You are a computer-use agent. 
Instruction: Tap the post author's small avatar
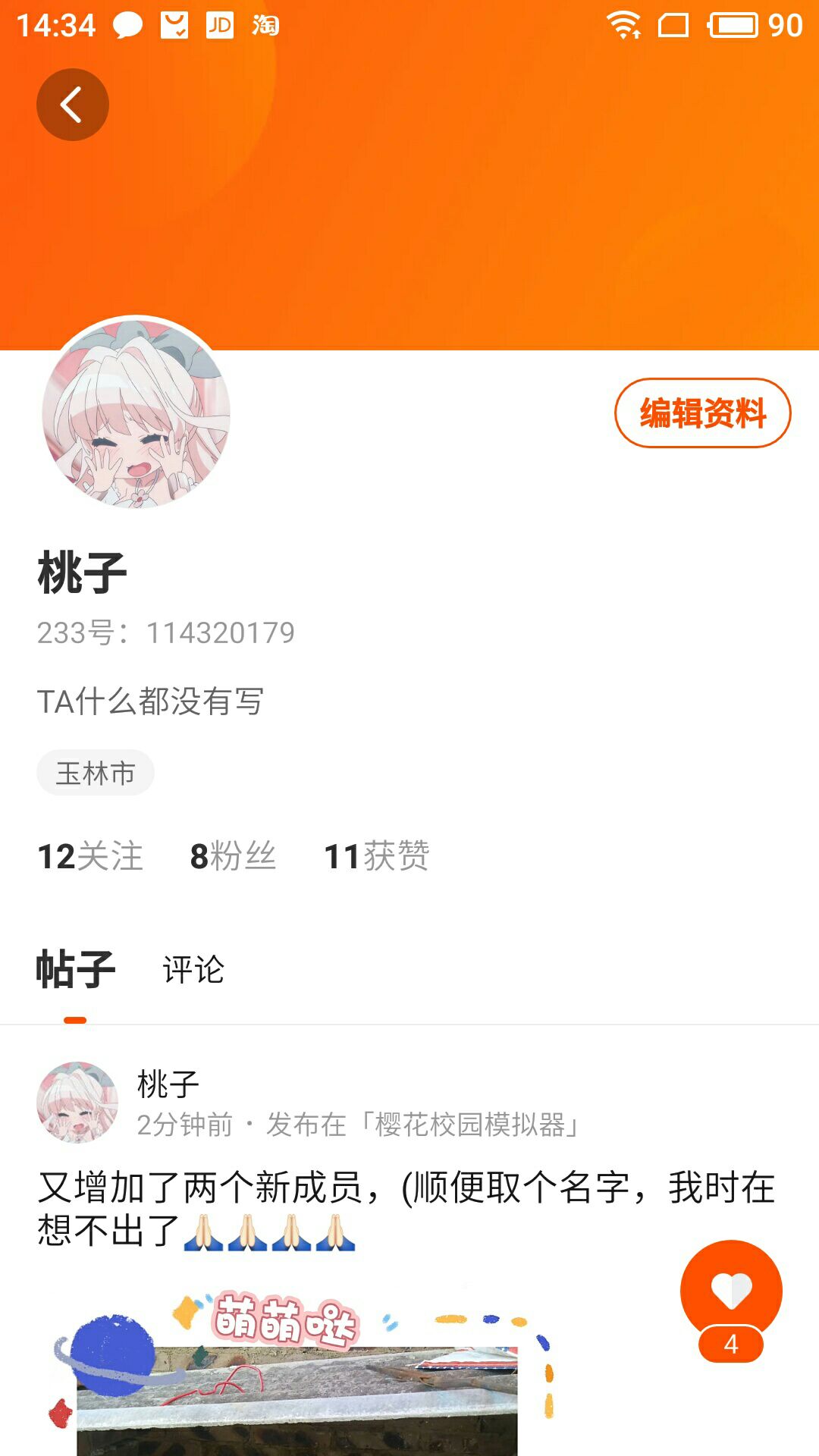point(77,1102)
